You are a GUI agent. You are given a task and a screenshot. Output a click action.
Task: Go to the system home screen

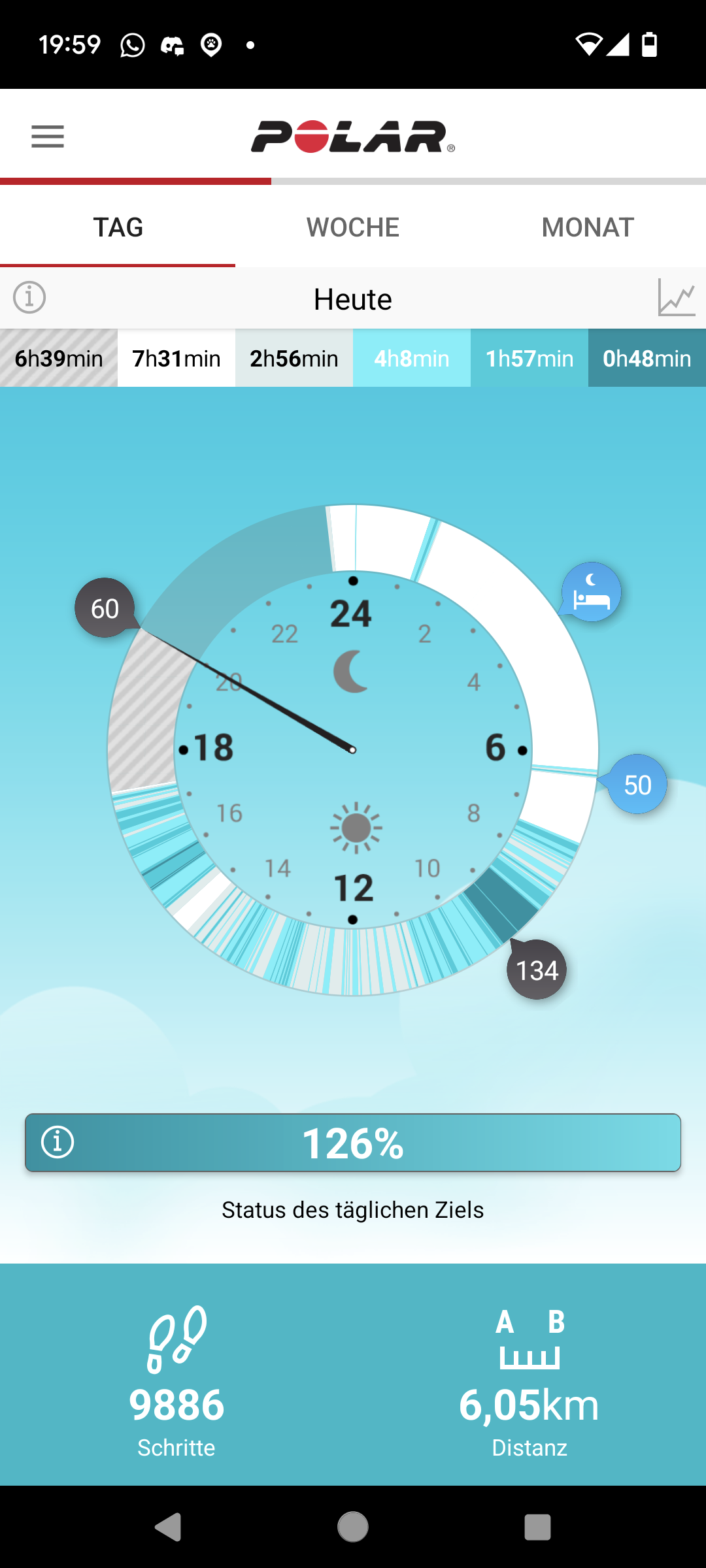pyautogui.click(x=353, y=1527)
